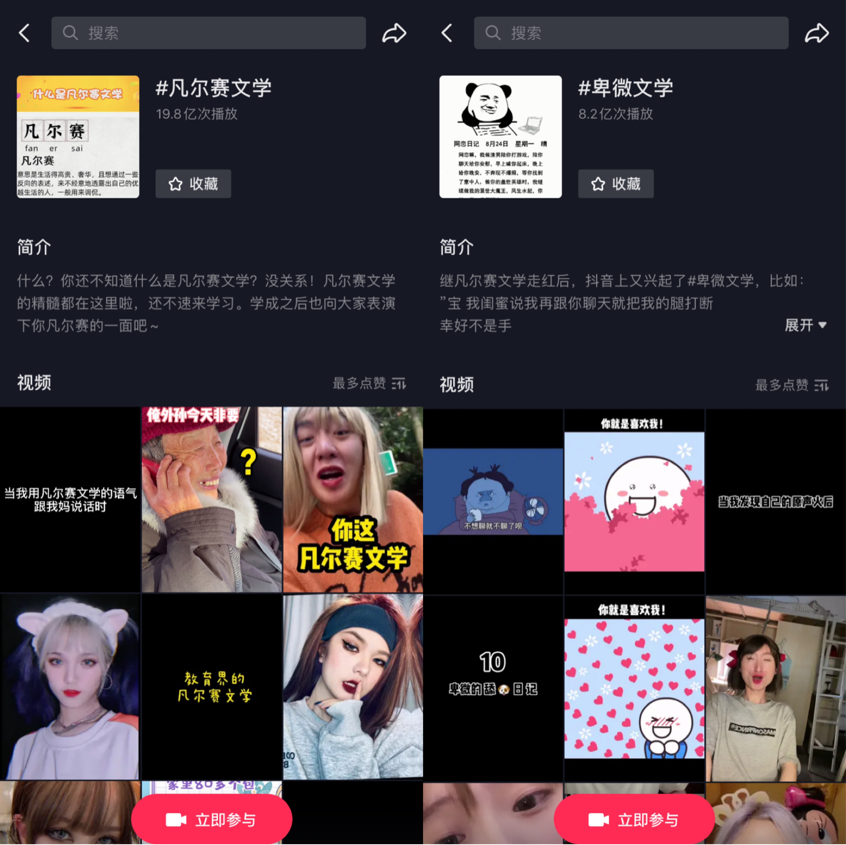The height and width of the screenshot is (845, 846).
Task: Go back from the #卑微文学 page
Action: click(447, 34)
